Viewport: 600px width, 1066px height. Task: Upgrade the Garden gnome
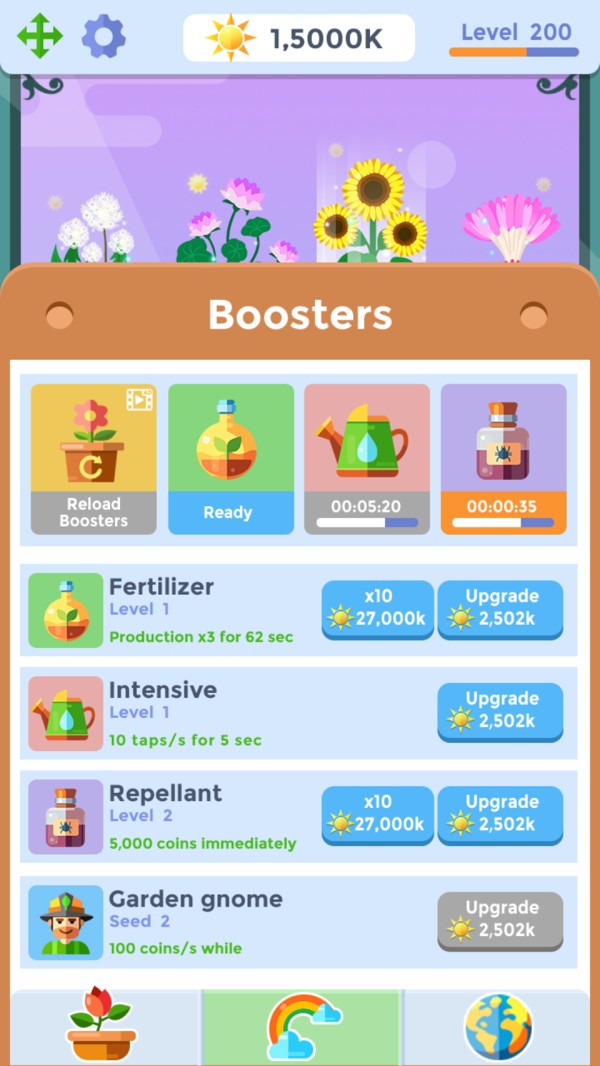tap(500, 920)
